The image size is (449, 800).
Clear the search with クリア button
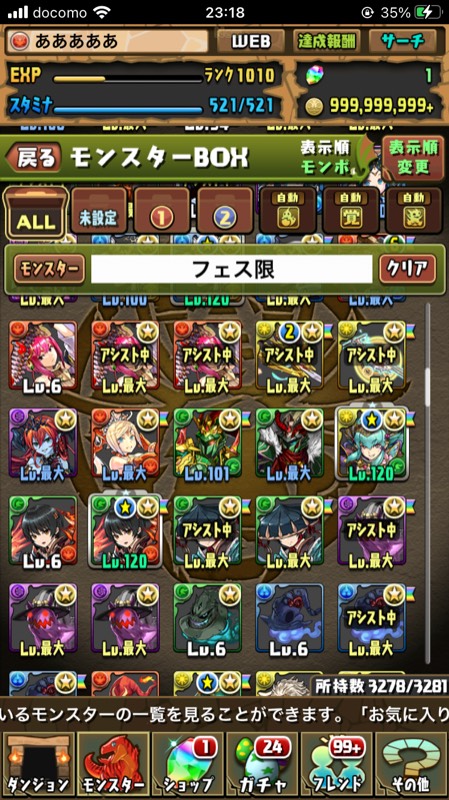pos(408,269)
